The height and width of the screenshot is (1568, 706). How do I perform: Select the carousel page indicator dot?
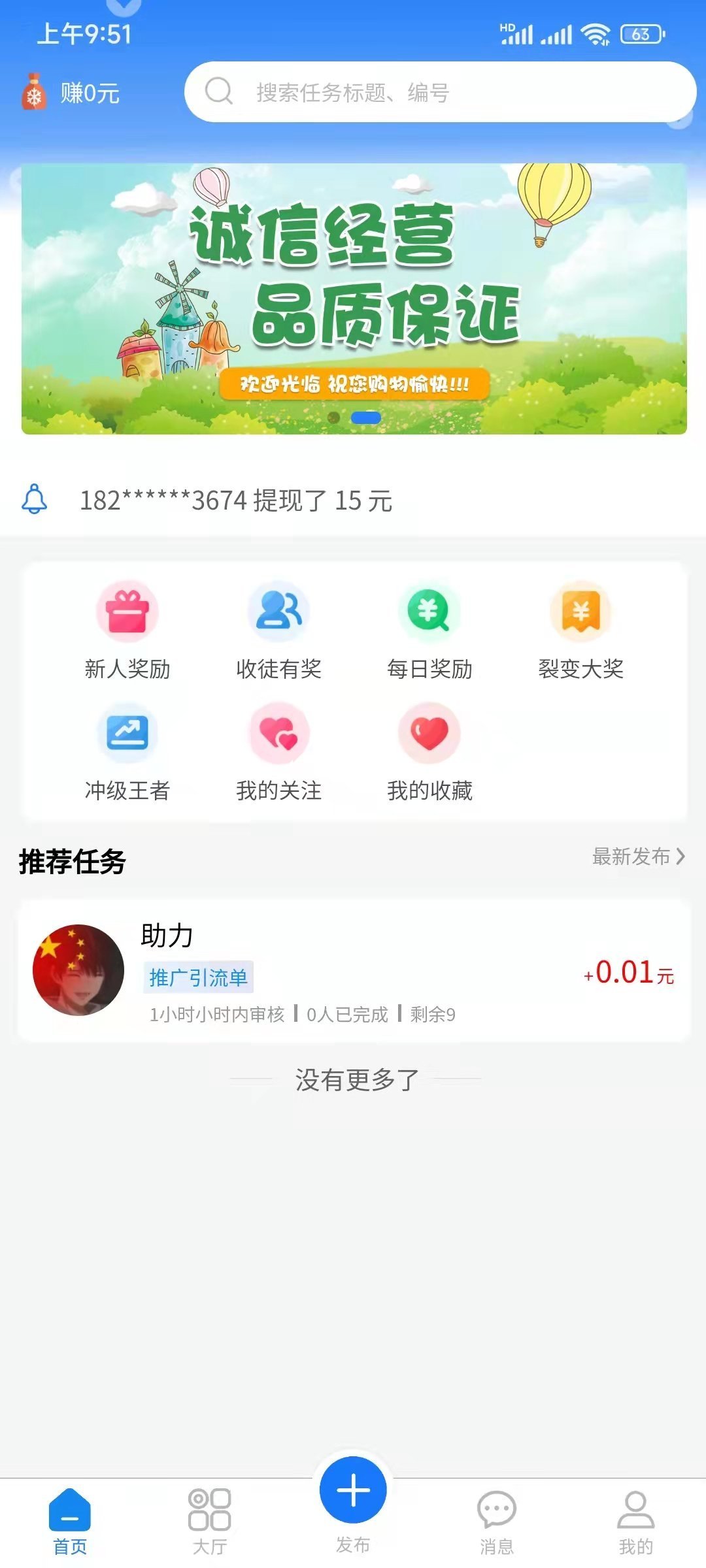pyautogui.click(x=366, y=417)
